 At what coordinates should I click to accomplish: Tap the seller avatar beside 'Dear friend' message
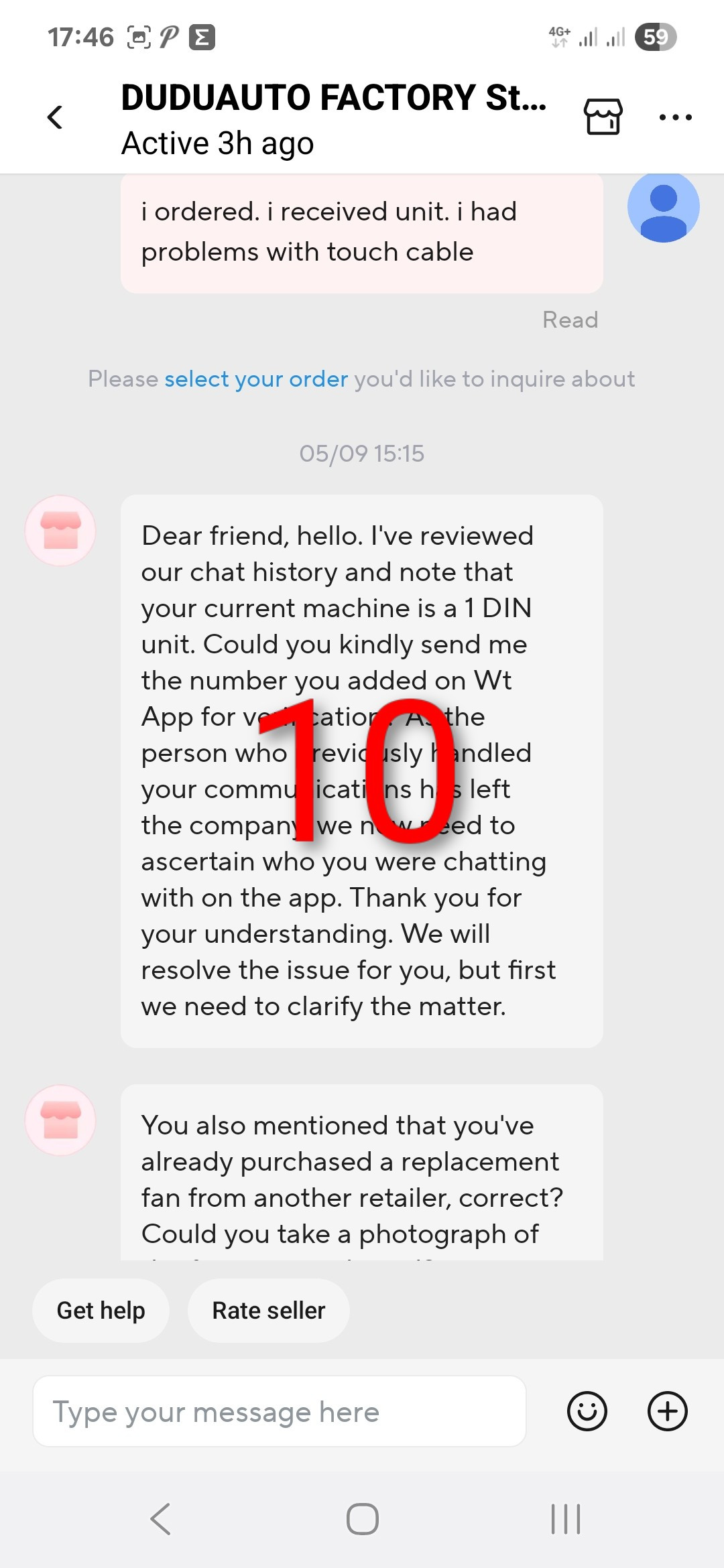(60, 531)
